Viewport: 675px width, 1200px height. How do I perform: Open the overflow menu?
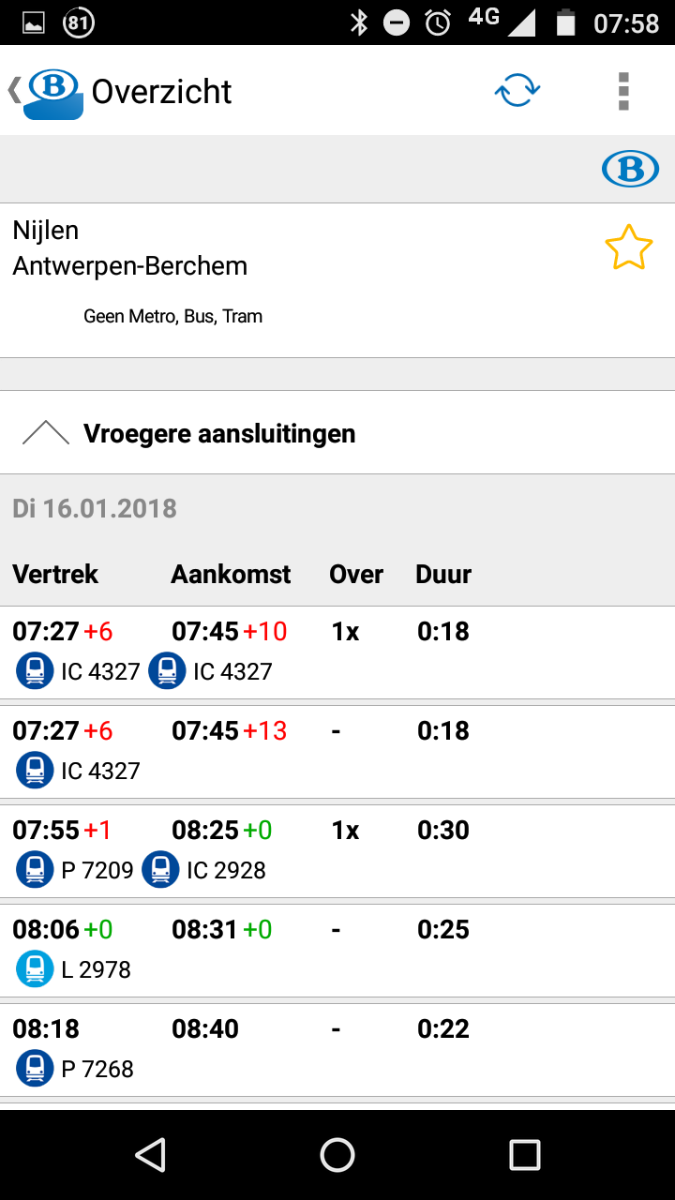point(623,91)
